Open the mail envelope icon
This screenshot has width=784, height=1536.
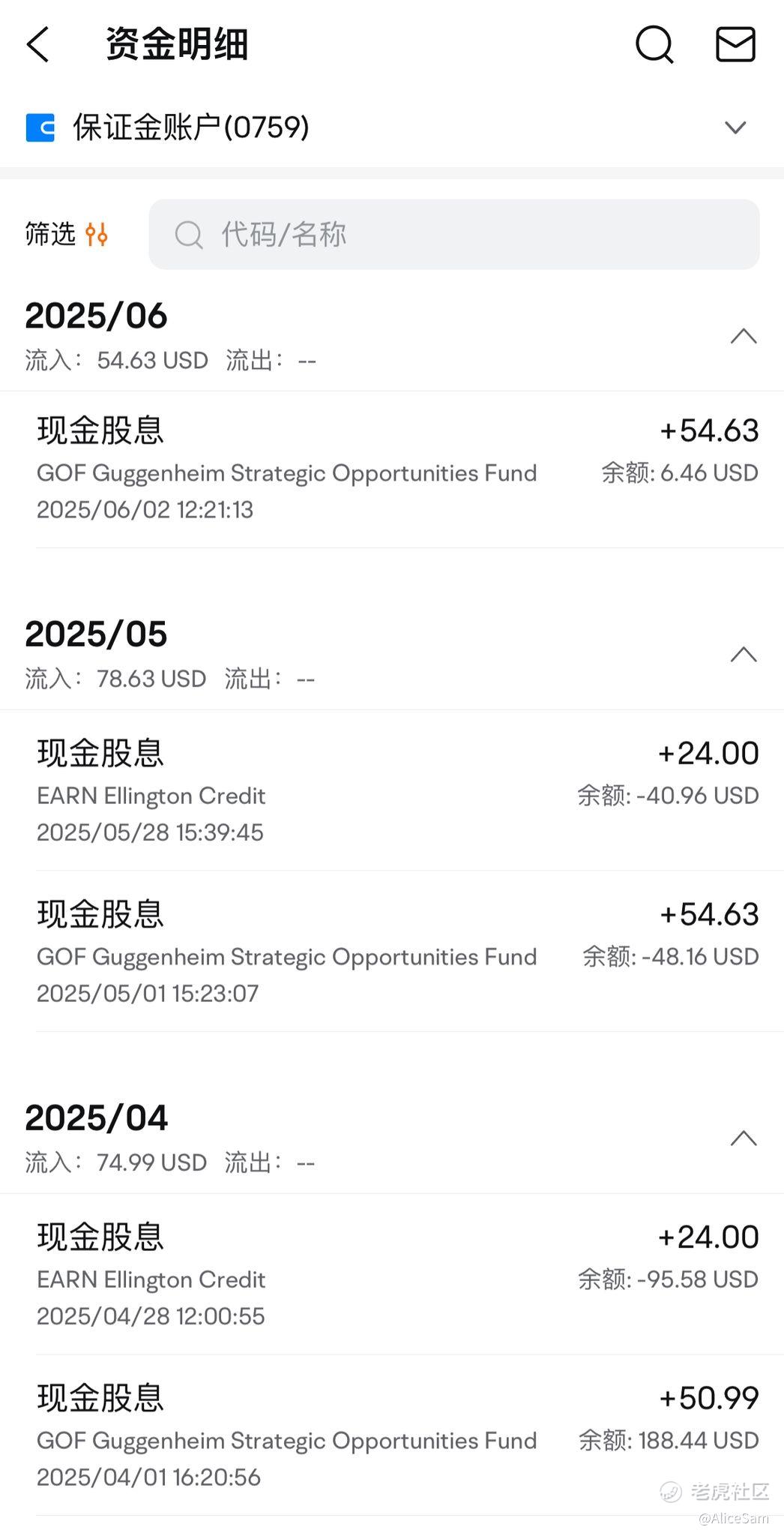pyautogui.click(x=735, y=44)
